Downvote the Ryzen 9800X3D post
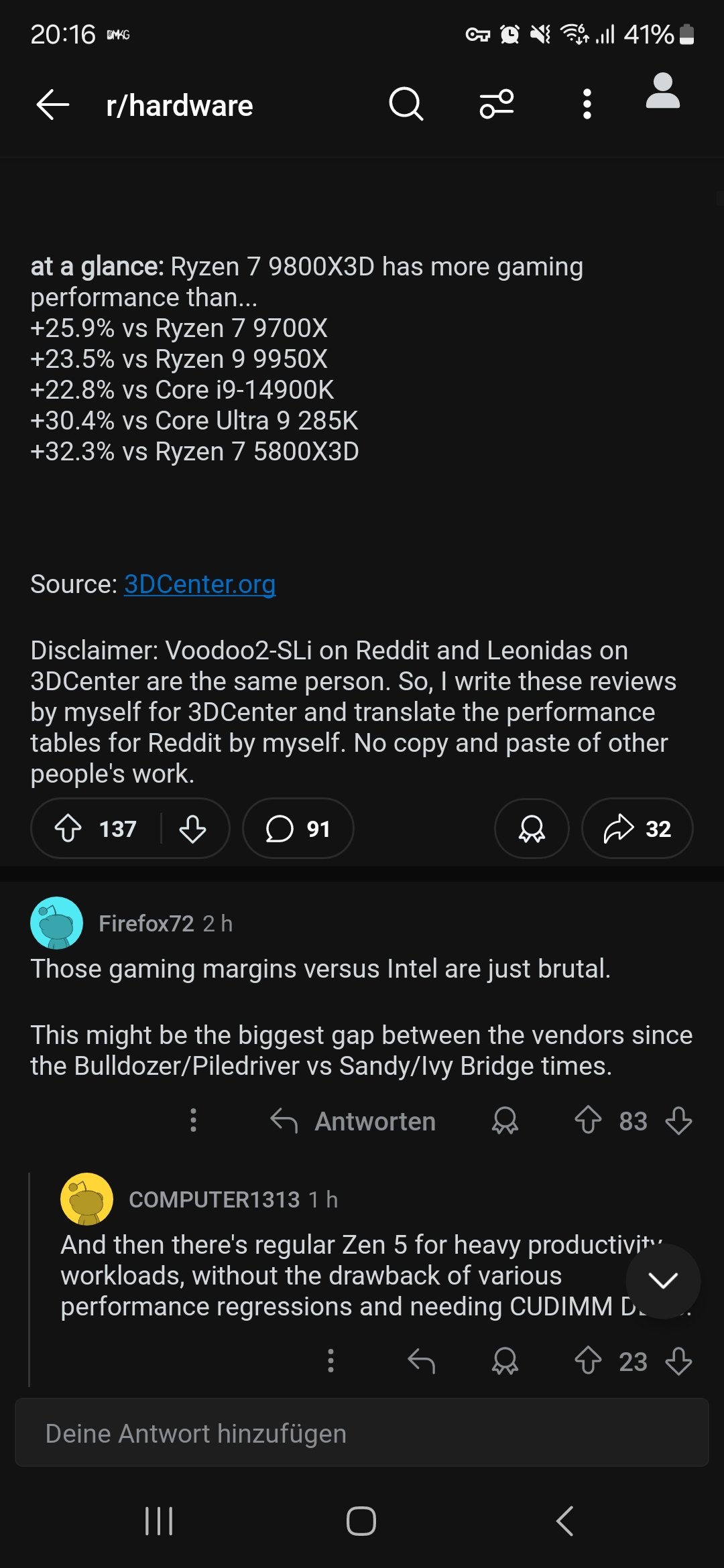This screenshot has height=1568, width=724. pyautogui.click(x=193, y=828)
